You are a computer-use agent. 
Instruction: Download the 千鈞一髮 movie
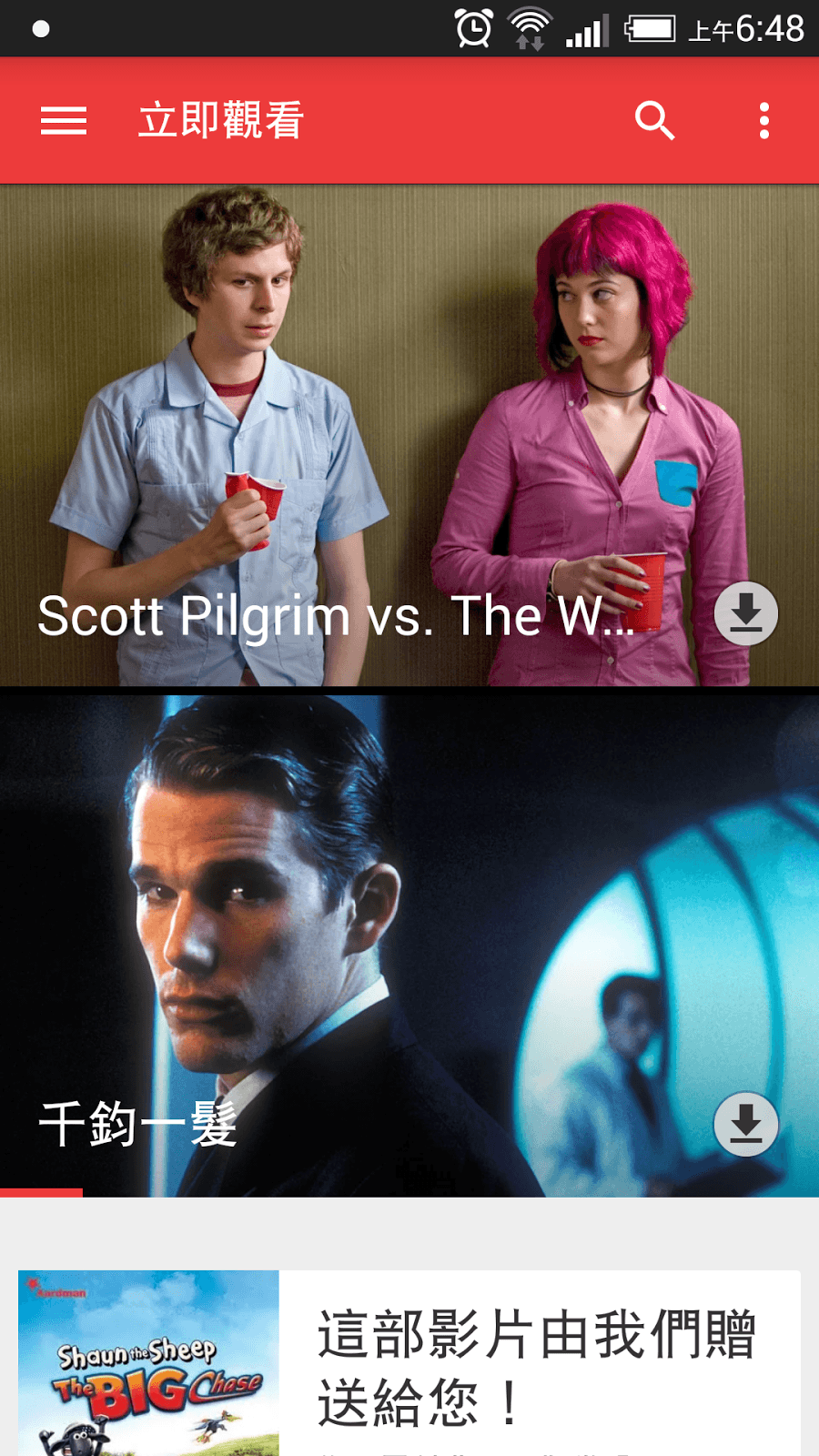(x=746, y=1124)
